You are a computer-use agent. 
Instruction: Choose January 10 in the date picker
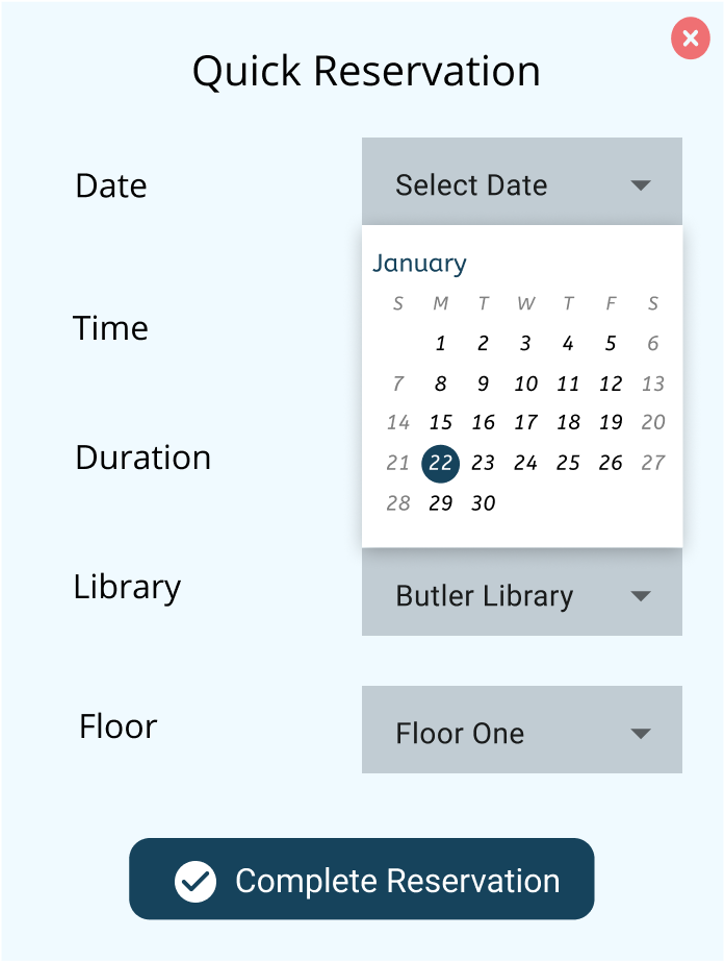tap(526, 383)
